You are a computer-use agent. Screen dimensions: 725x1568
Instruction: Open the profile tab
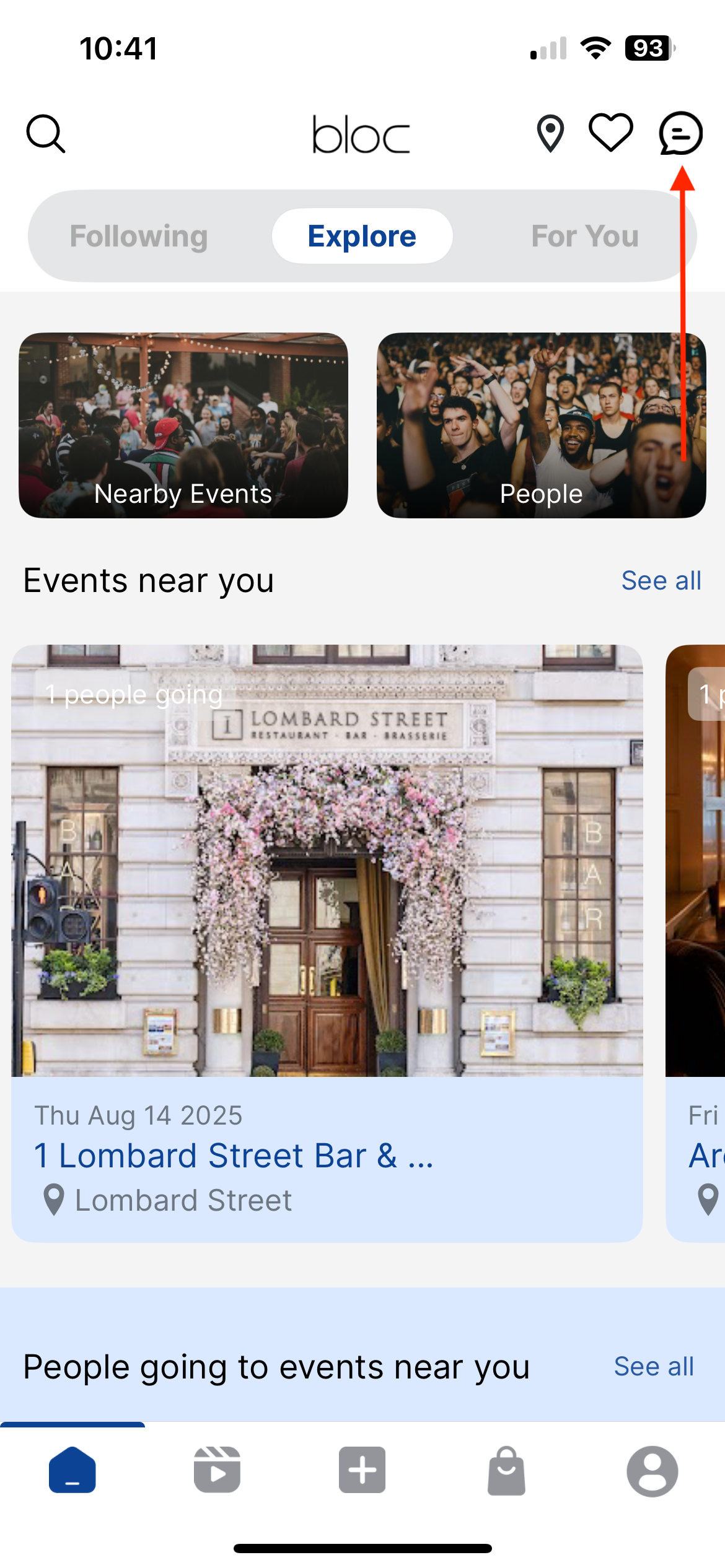[652, 1471]
